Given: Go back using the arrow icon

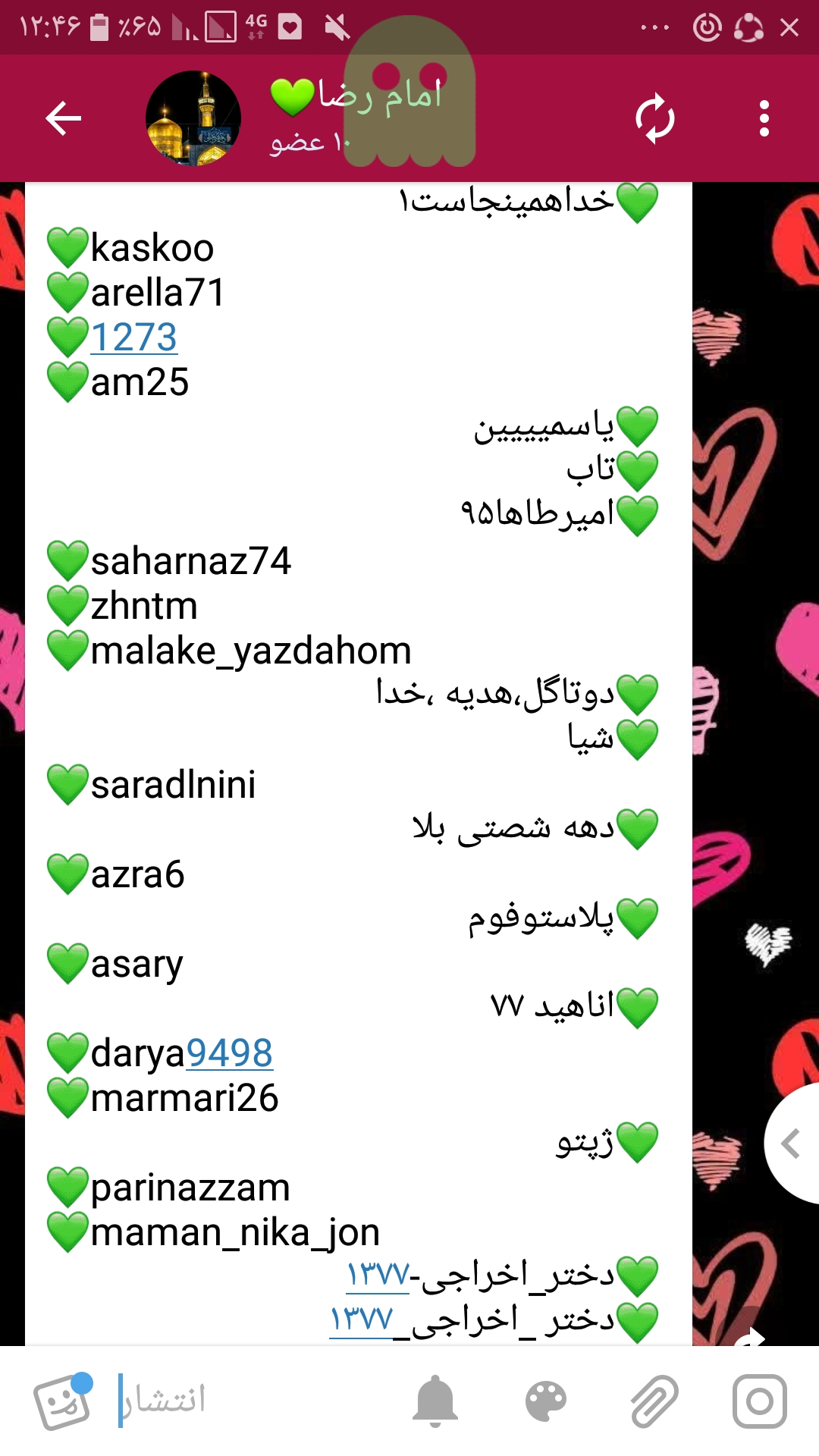Looking at the screenshot, I should pos(63,118).
